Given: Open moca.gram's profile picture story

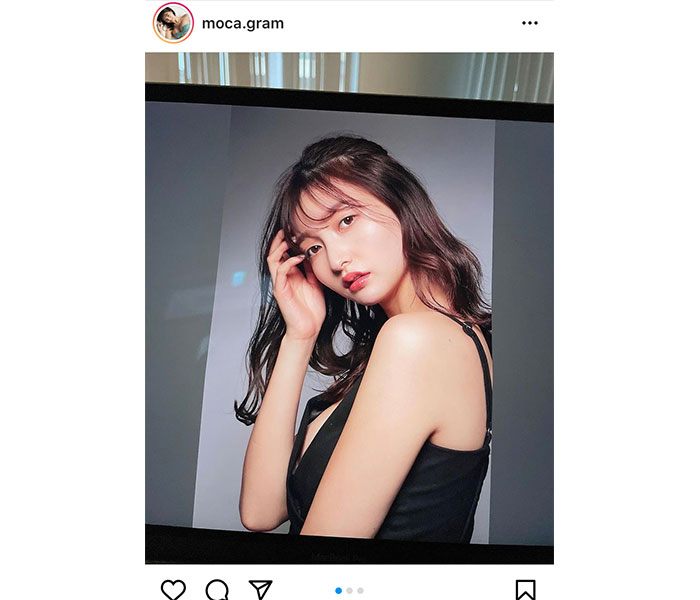Looking at the screenshot, I should point(173,23).
